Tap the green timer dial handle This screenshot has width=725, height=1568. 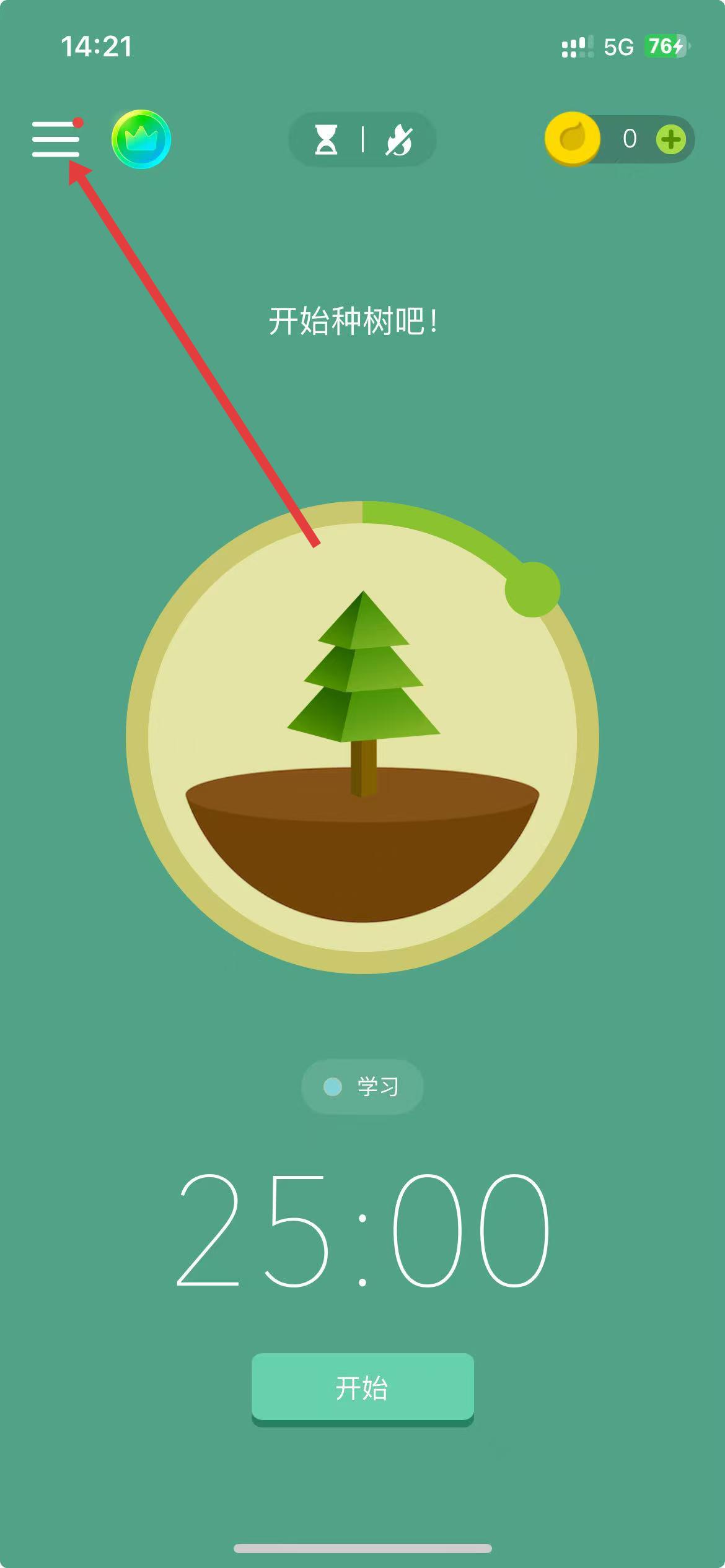533,589
